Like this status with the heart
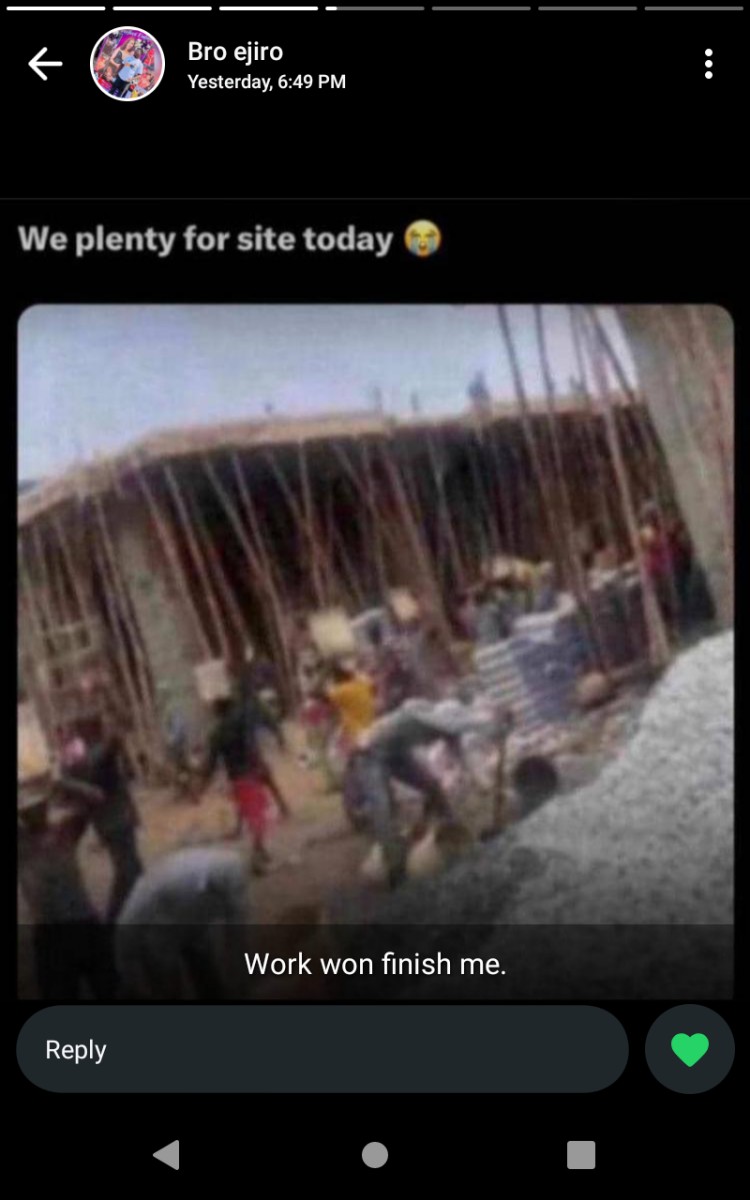The height and width of the screenshot is (1200, 750). [689, 1049]
